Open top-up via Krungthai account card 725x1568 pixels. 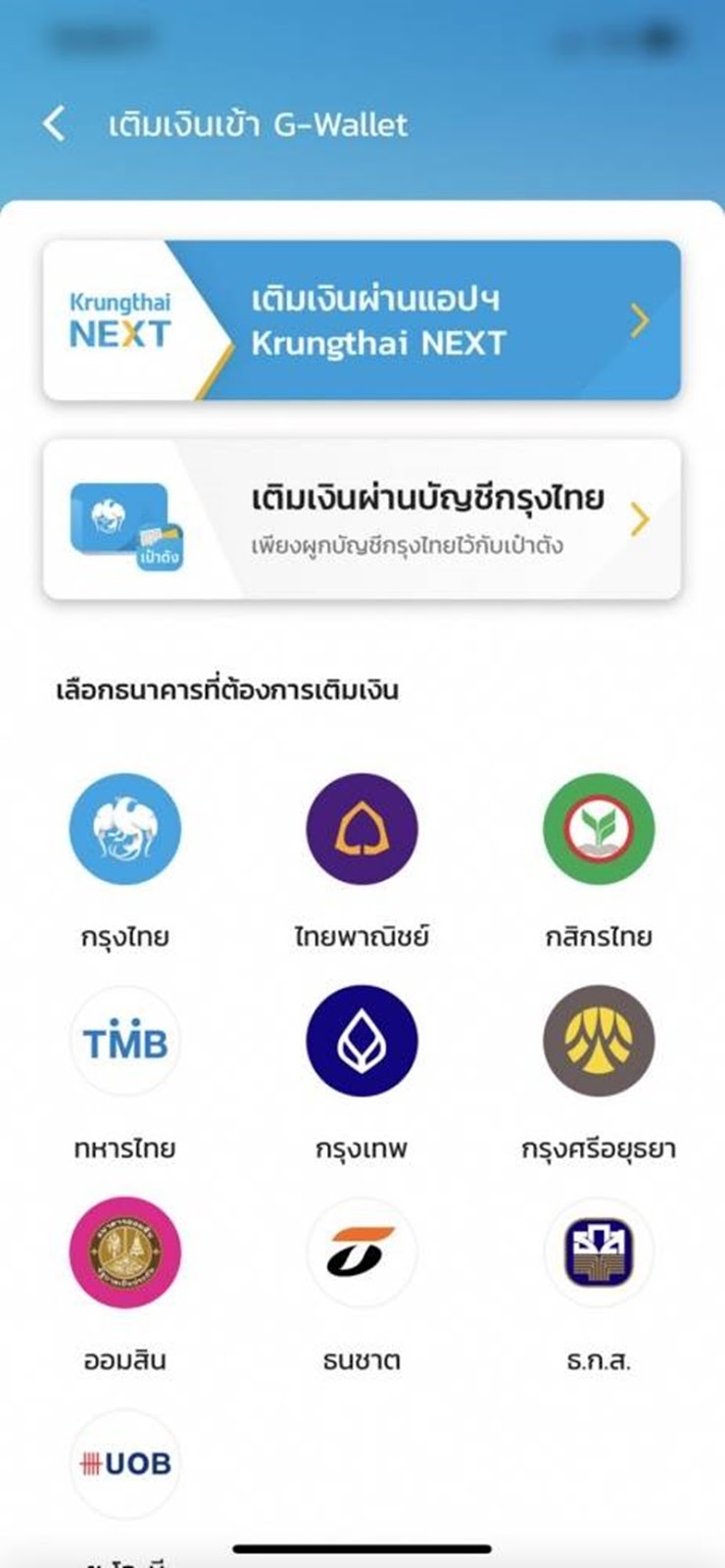[x=362, y=518]
